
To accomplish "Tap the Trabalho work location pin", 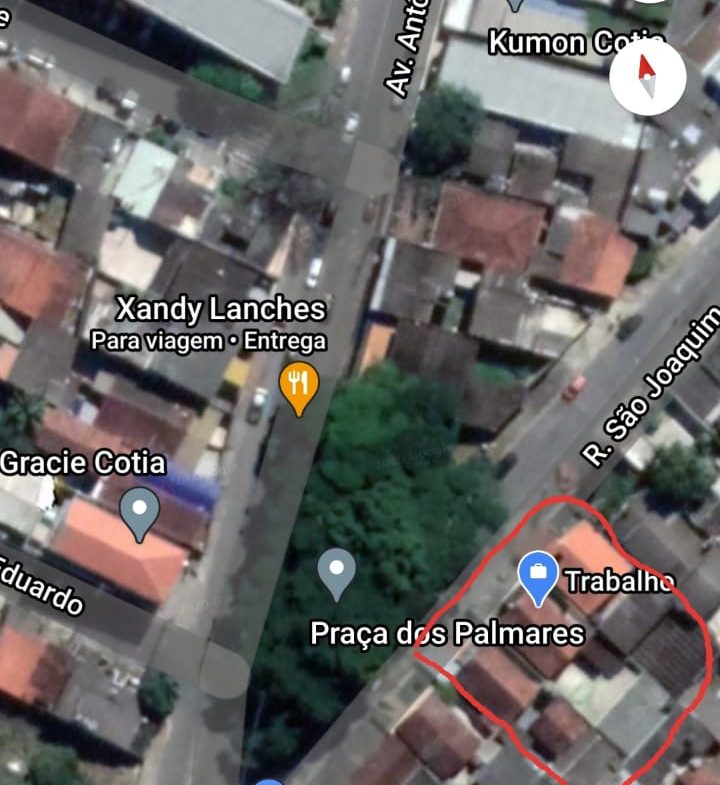I will coord(539,577).
